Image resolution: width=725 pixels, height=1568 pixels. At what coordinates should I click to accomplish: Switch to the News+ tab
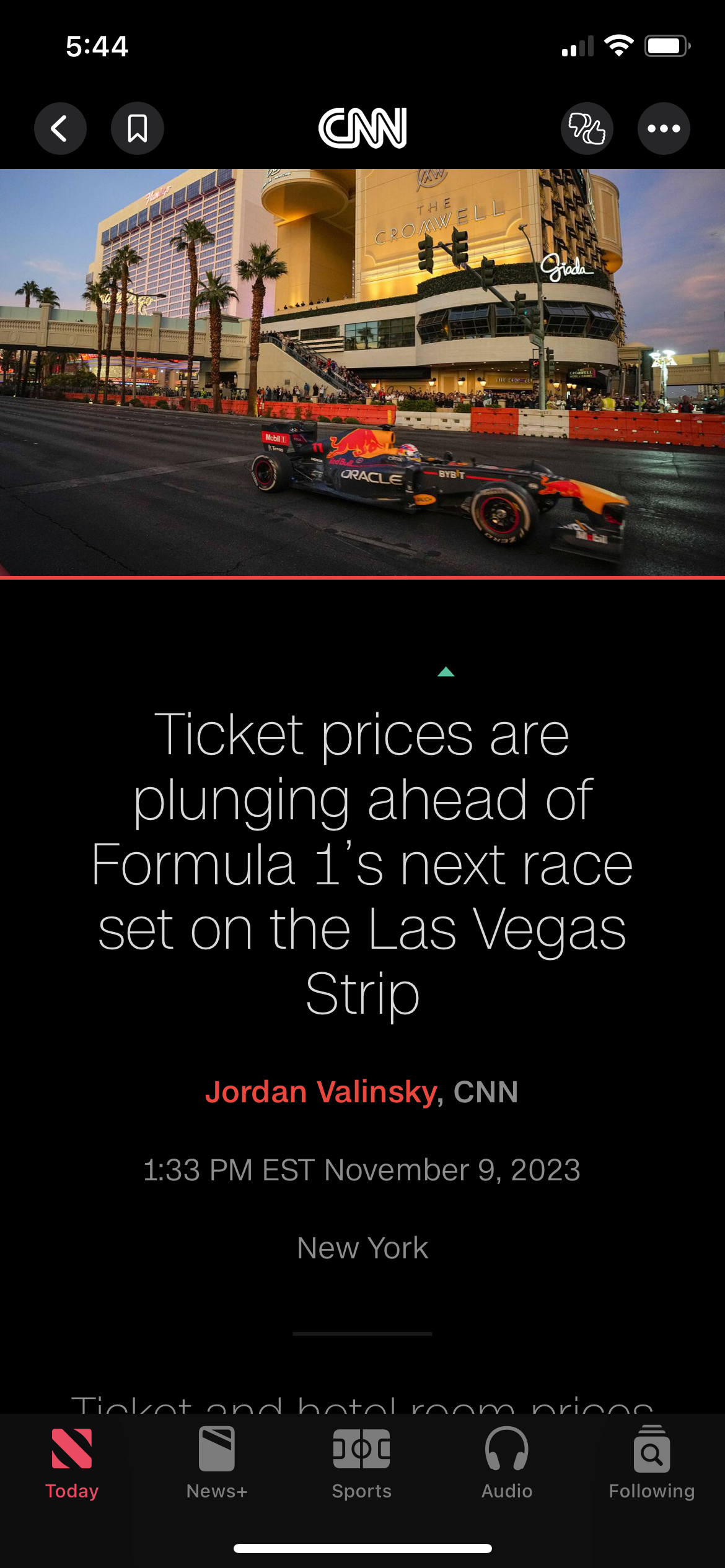[x=217, y=1463]
